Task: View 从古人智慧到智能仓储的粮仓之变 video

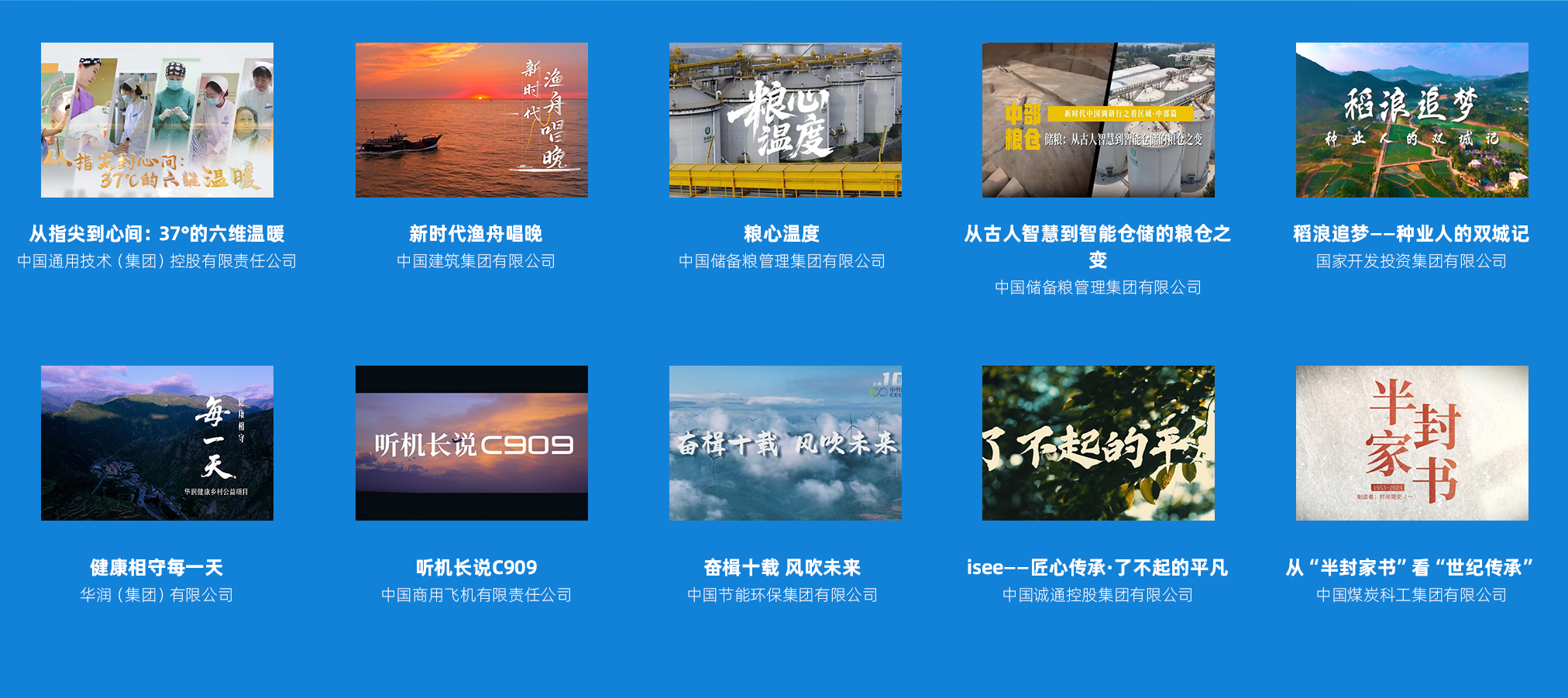Action: 1098,120
